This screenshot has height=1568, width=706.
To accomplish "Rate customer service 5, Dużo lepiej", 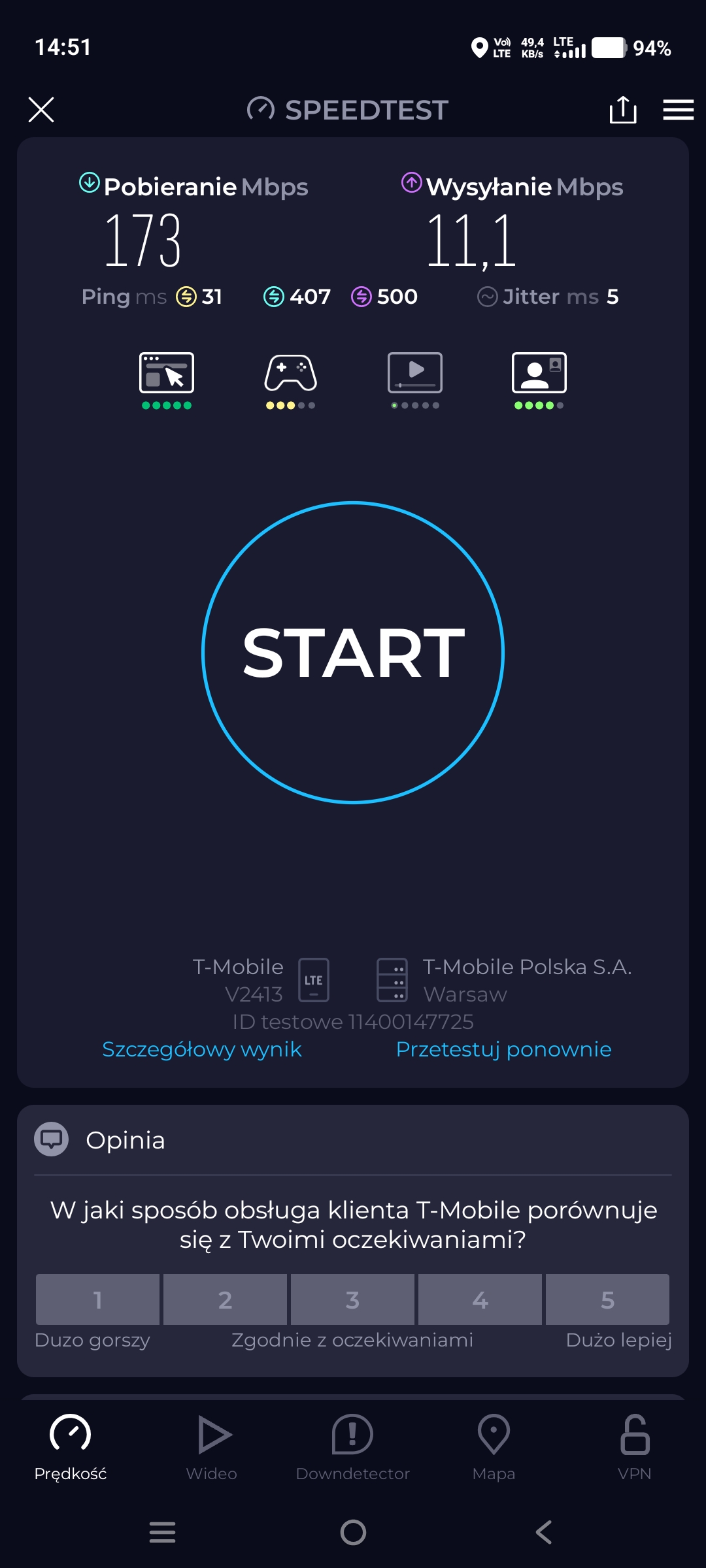I will pyautogui.click(x=607, y=1299).
